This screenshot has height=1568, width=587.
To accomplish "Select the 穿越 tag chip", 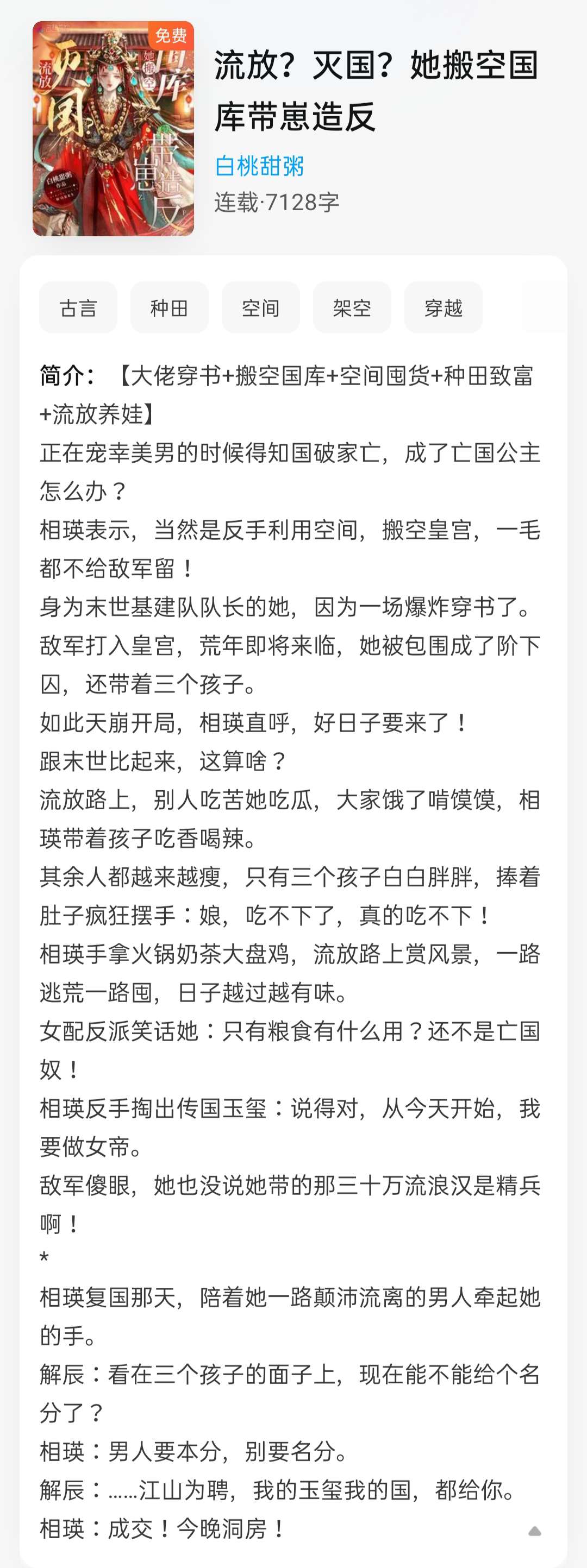I will point(444,308).
